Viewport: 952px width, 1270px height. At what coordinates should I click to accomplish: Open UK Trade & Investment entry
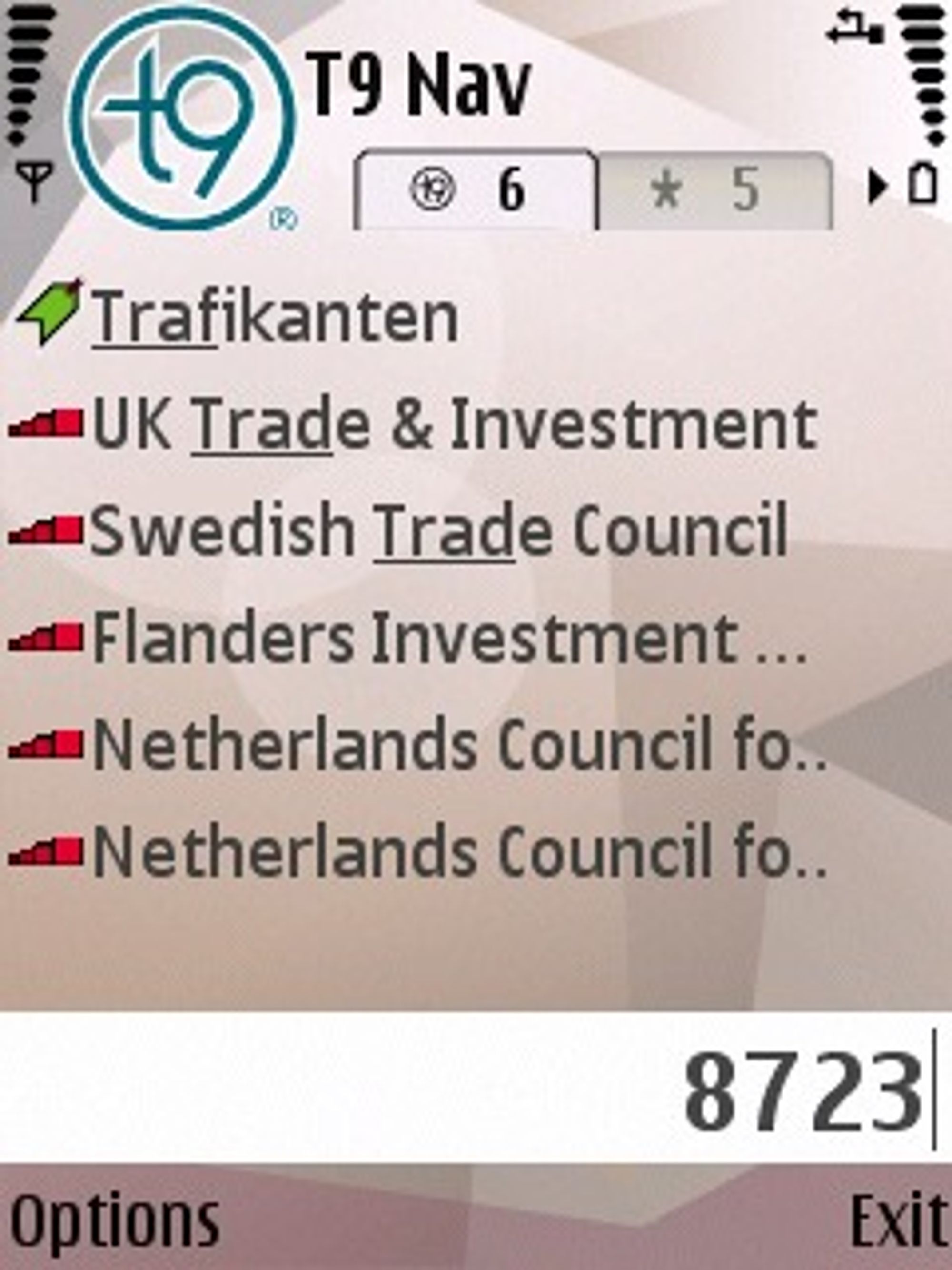(453, 425)
